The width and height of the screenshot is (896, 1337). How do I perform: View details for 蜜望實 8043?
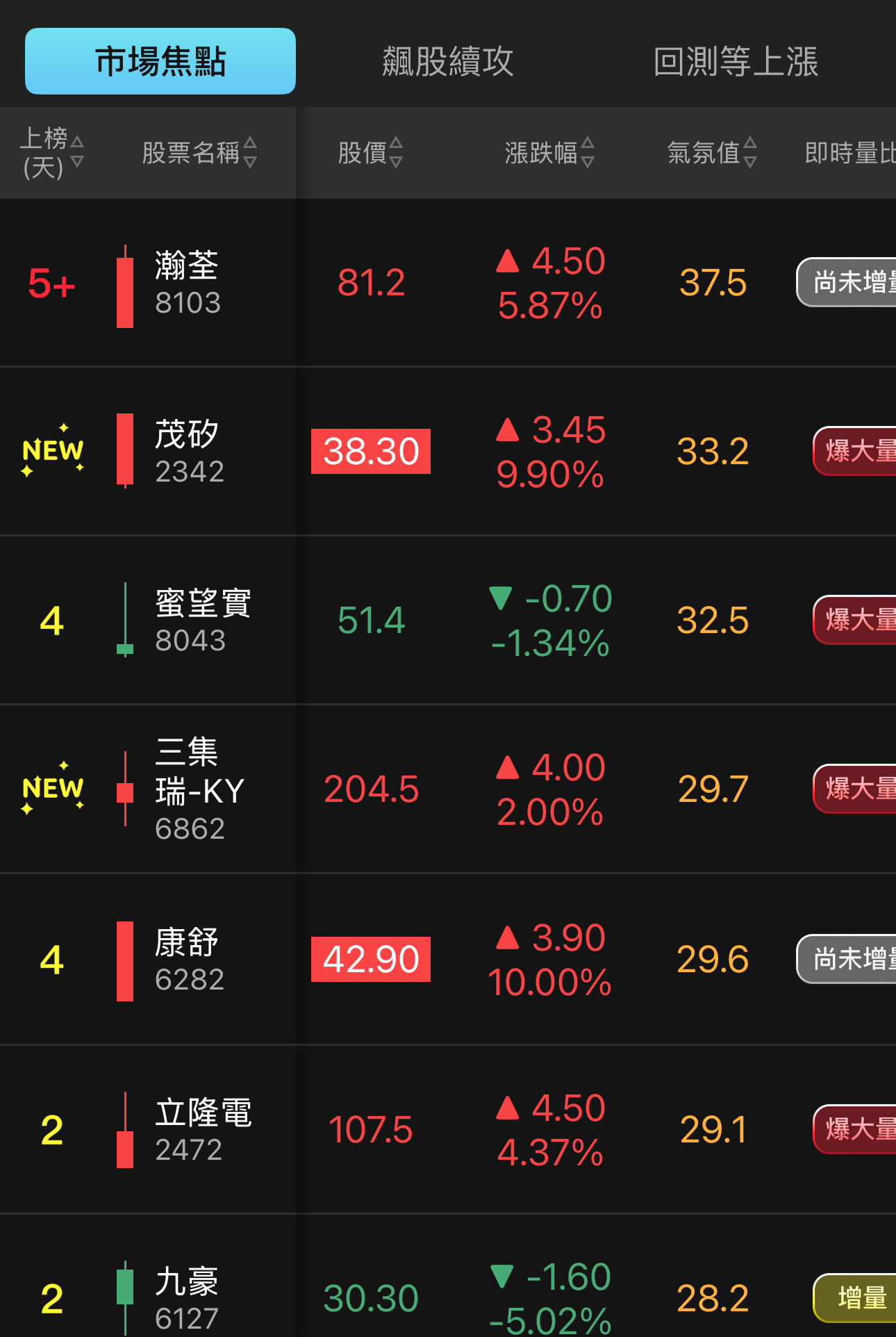pos(201,621)
